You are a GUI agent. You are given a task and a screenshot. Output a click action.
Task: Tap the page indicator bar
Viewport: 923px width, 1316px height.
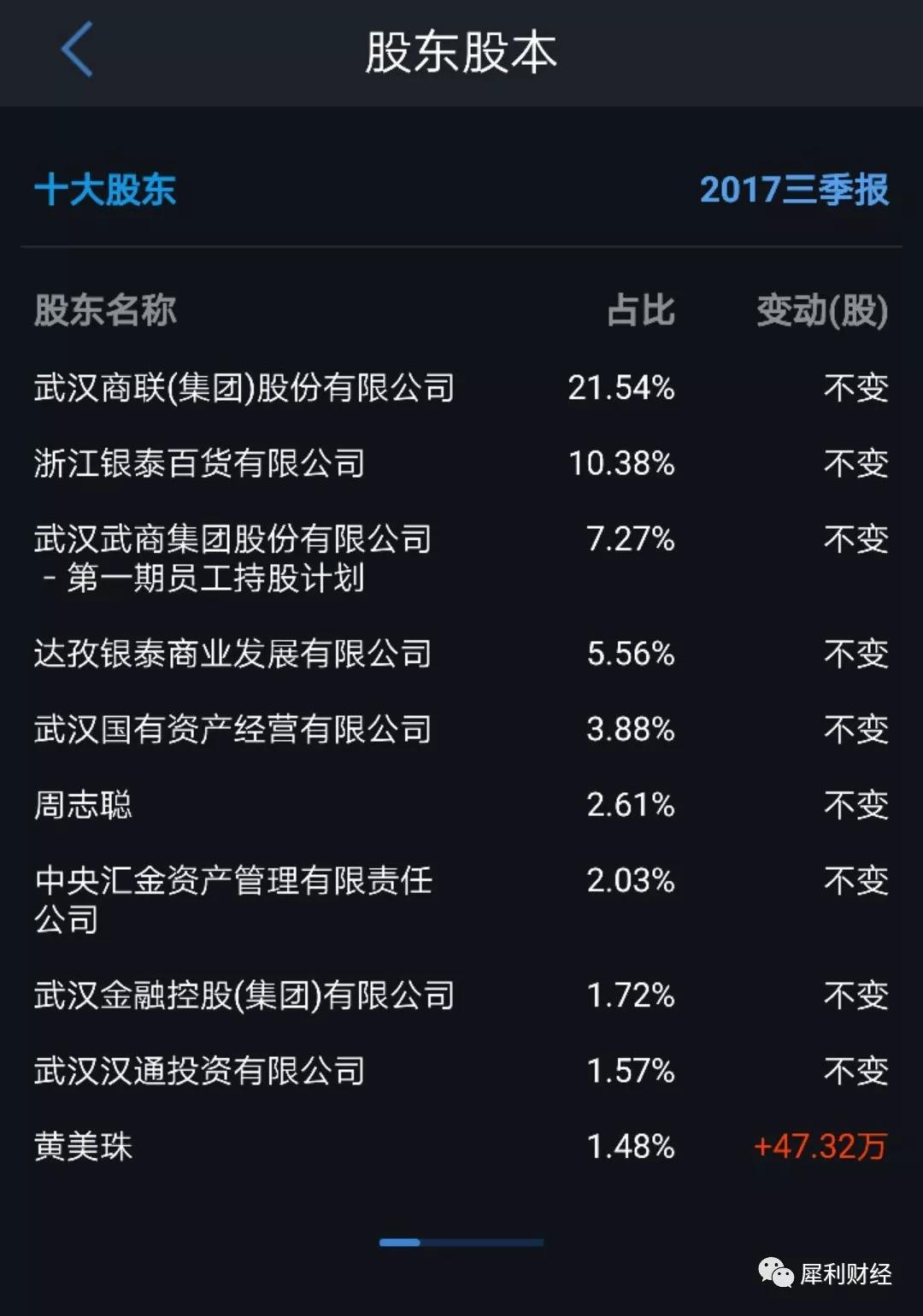461,1243
